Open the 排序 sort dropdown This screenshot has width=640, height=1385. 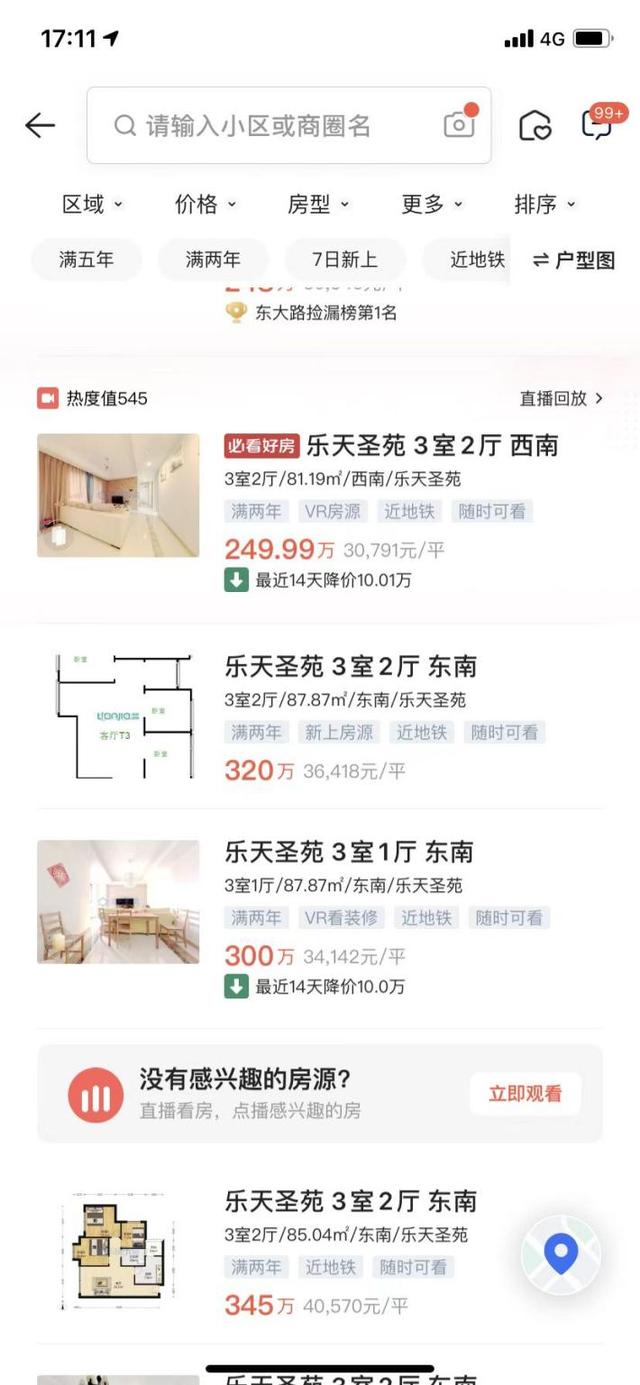[545, 204]
